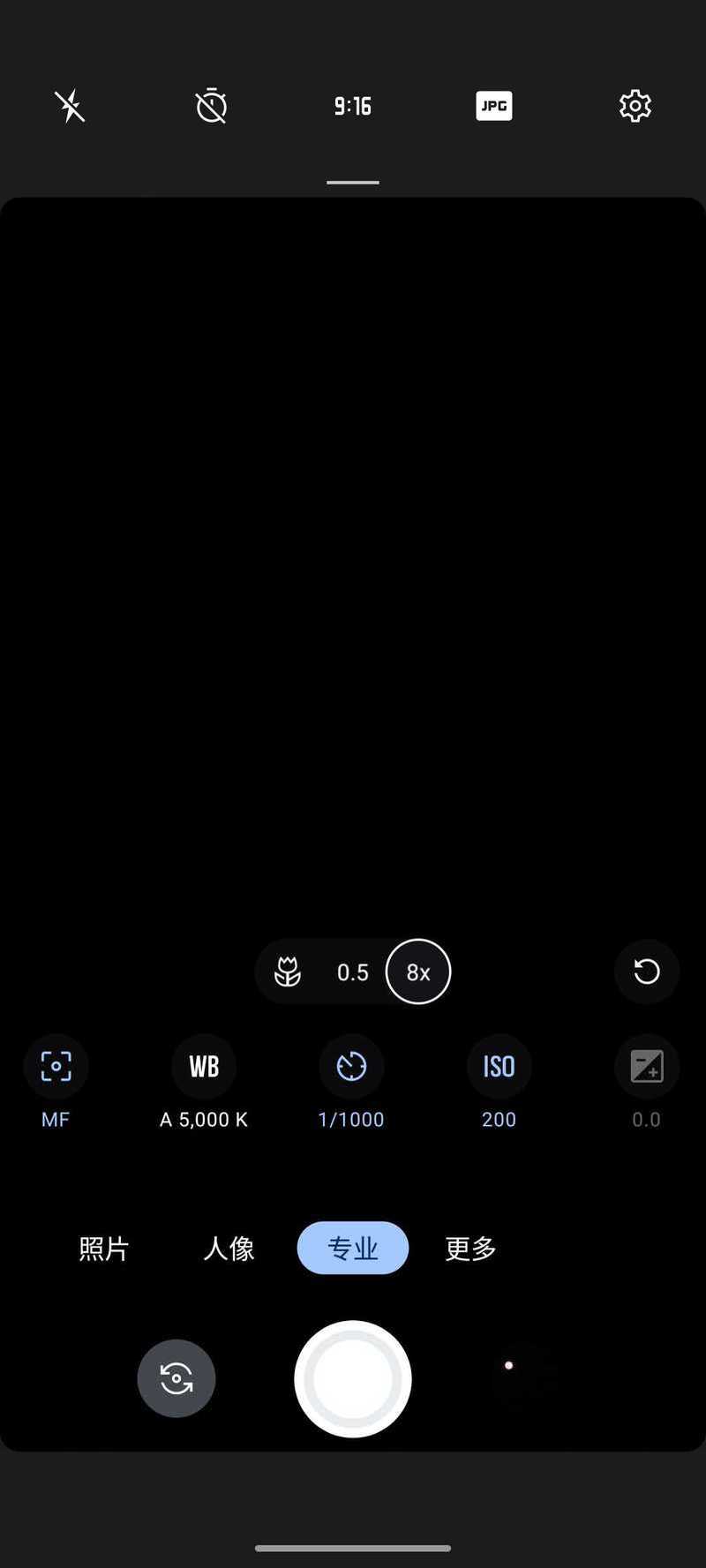Reset pro mode parameters

point(647,972)
